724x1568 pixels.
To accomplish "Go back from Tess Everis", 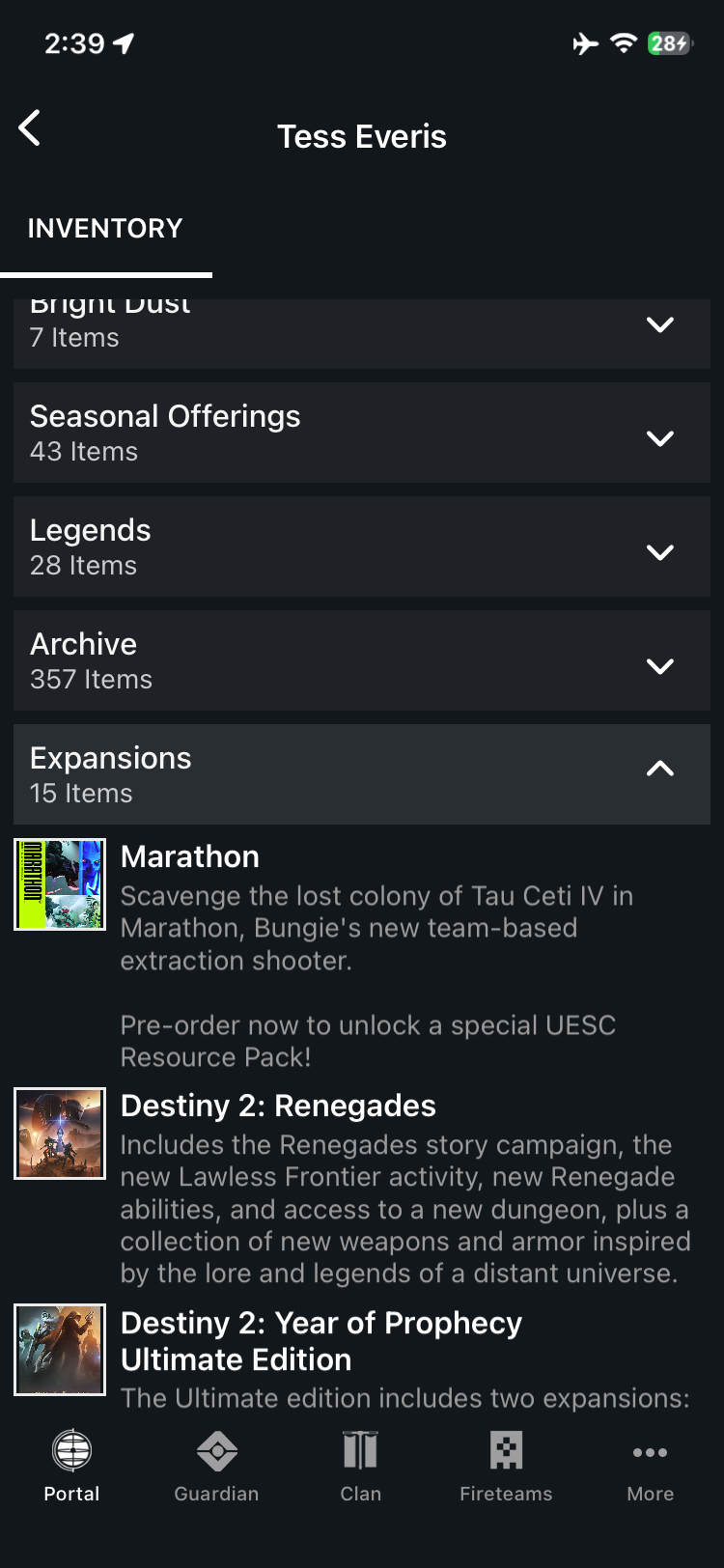I will click(30, 128).
